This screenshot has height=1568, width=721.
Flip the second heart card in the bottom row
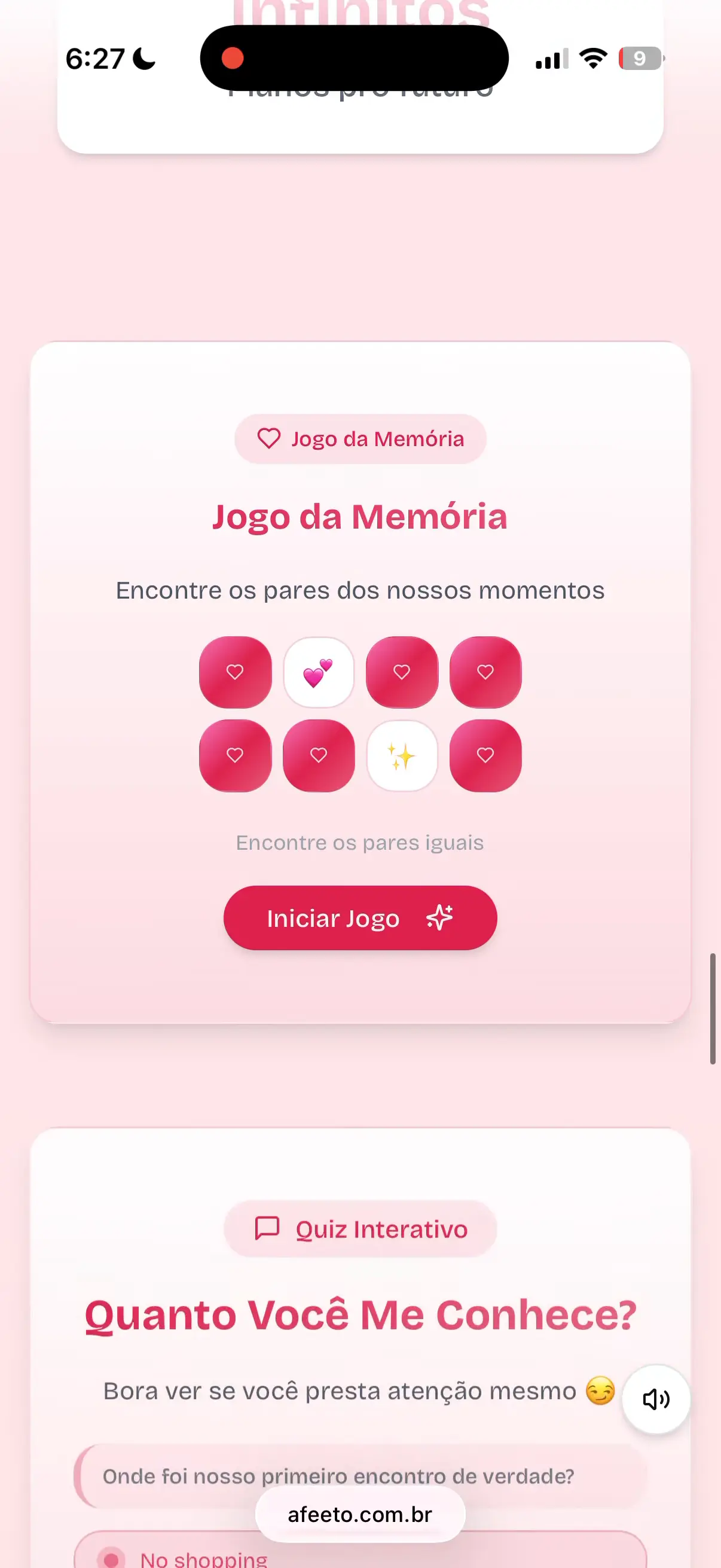click(x=319, y=755)
